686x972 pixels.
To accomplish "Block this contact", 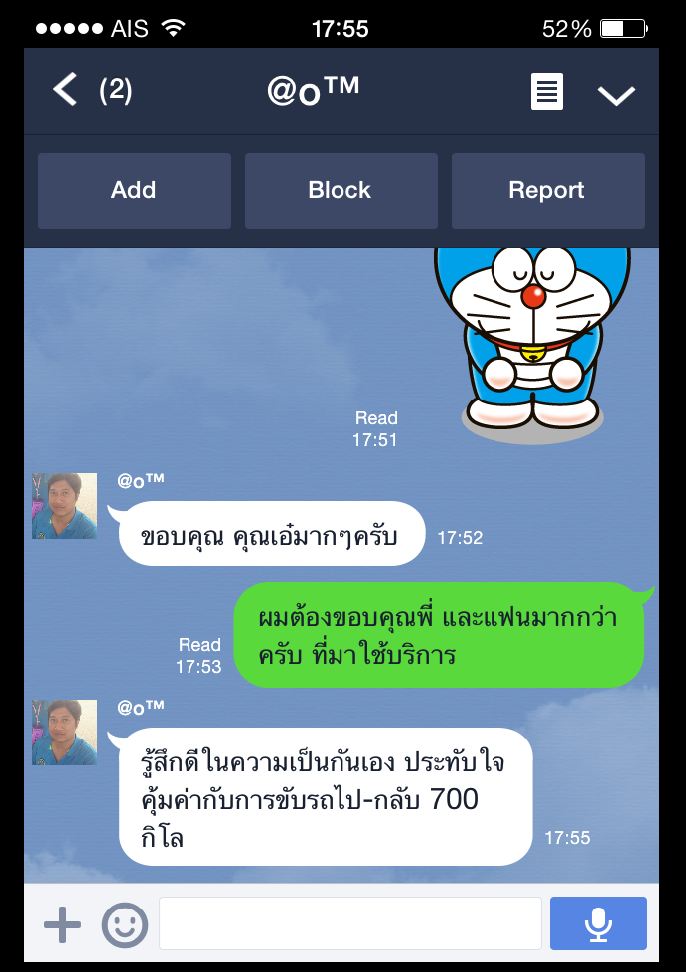I will pos(340,190).
